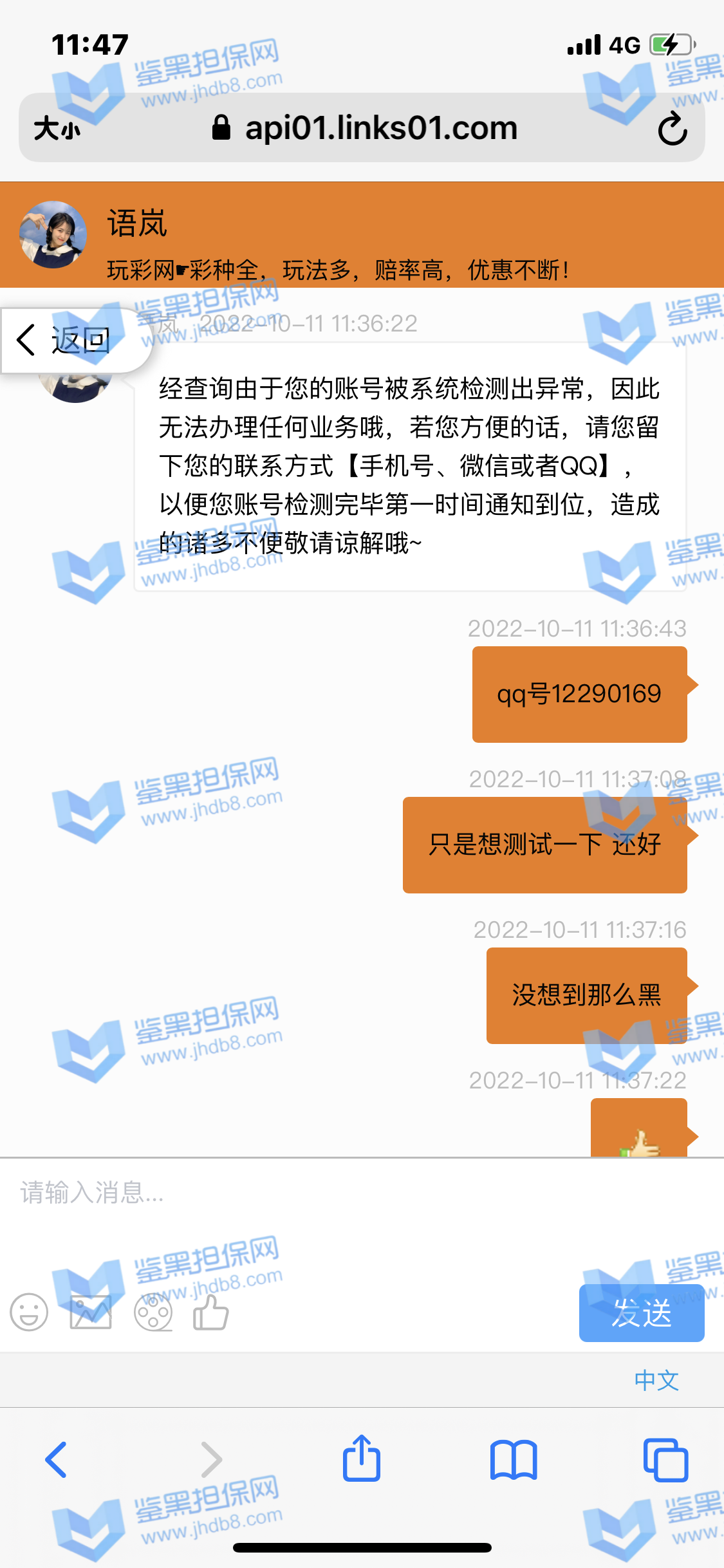Reload the page with refresh icon
724x1568 pixels.
[673, 128]
